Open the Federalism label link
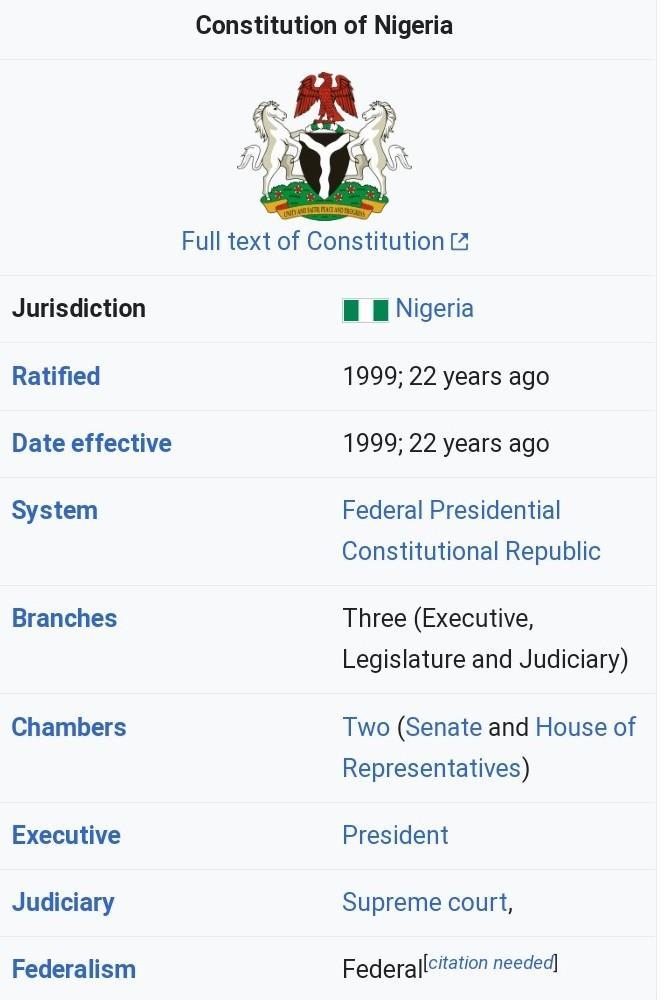 73,969
